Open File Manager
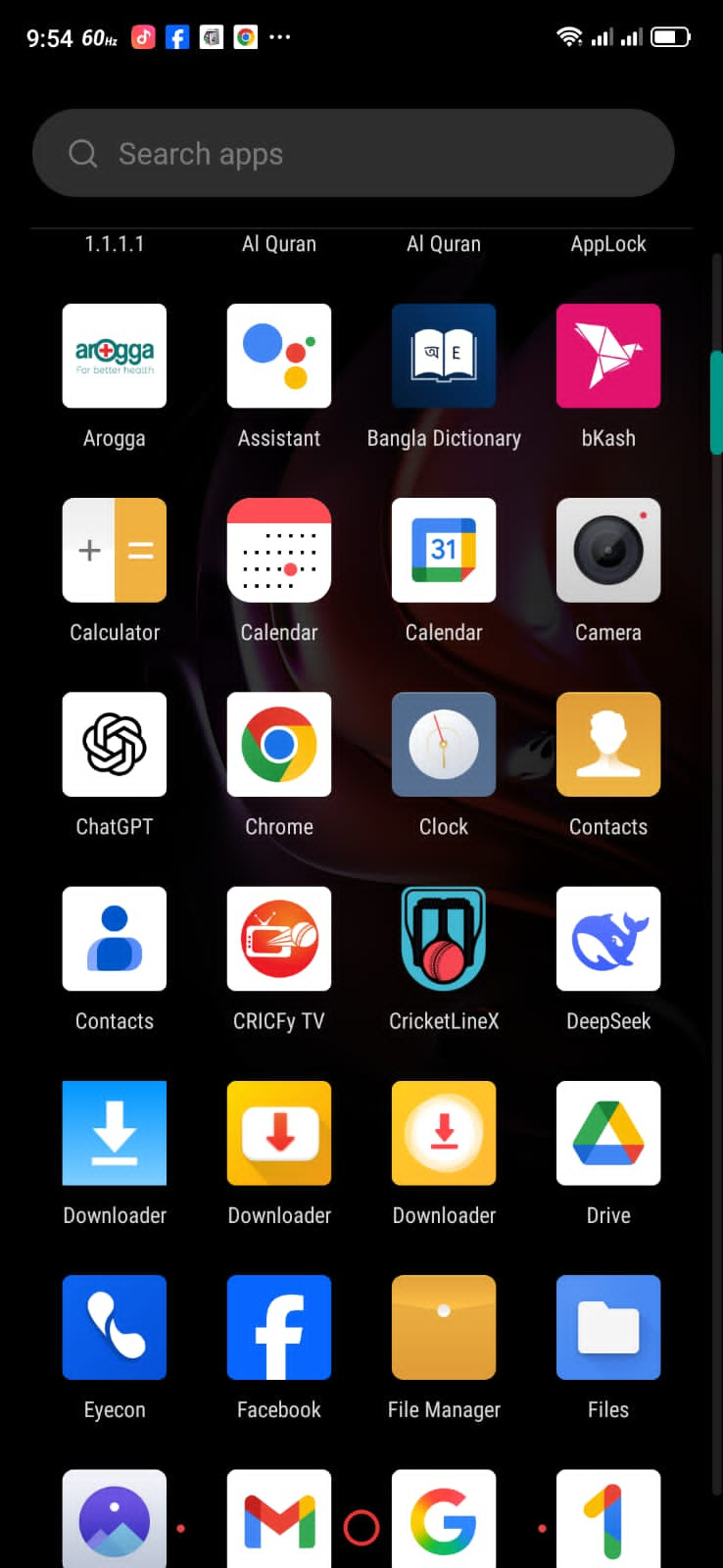The image size is (723, 1568). pyautogui.click(x=444, y=1326)
